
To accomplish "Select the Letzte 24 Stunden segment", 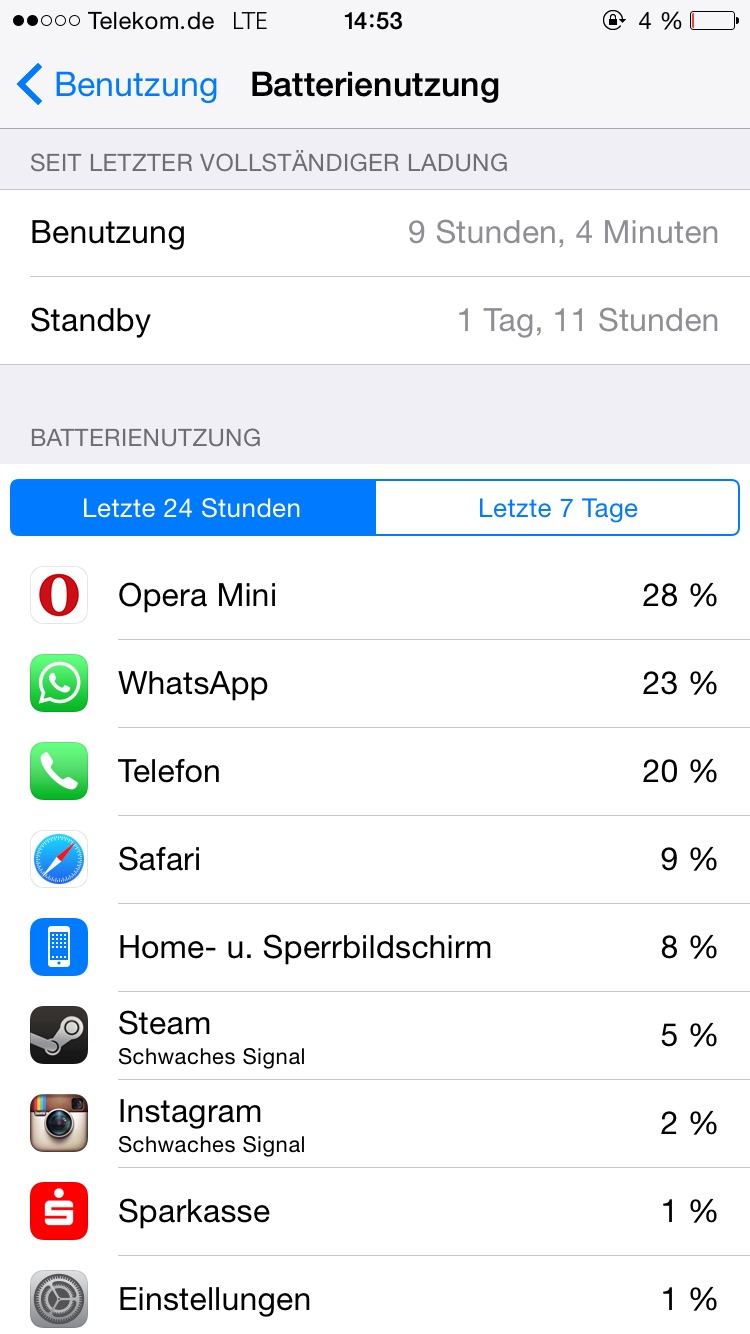I will click(192, 508).
